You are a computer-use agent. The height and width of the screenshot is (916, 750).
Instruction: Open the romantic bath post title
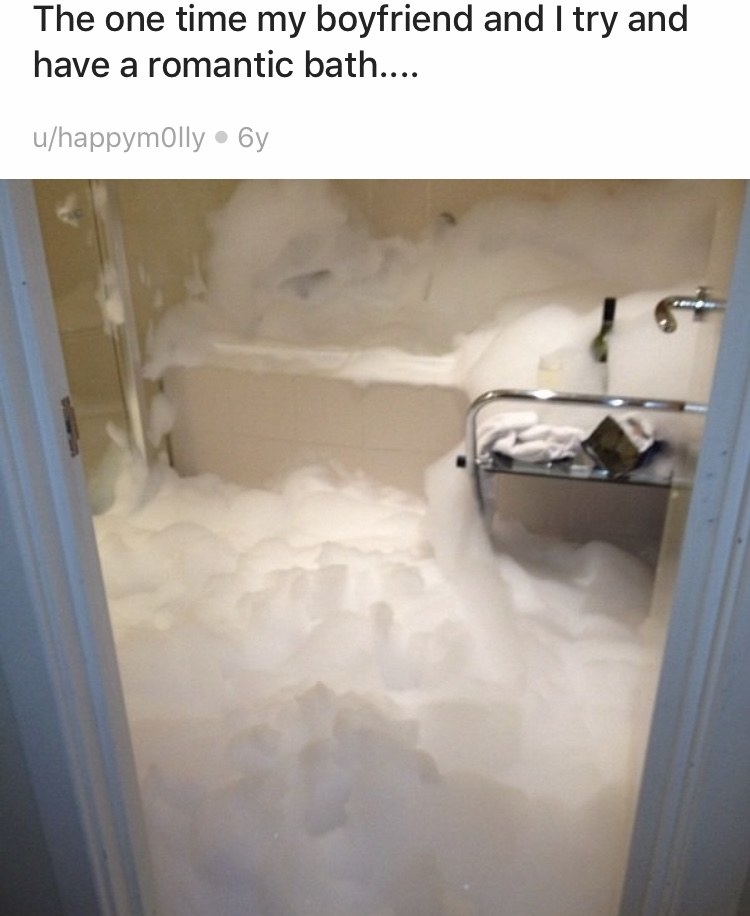(360, 42)
